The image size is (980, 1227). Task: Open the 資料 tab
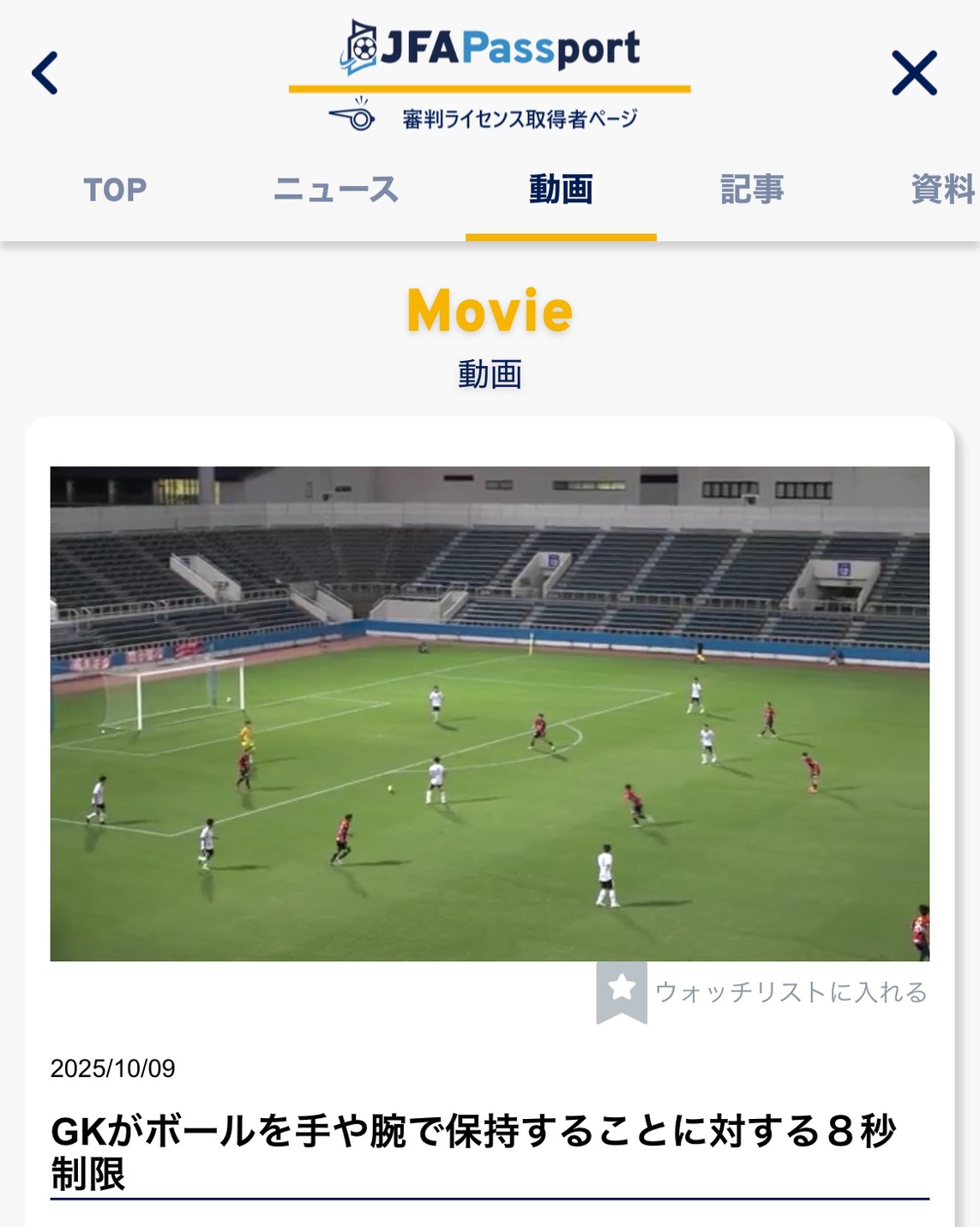(941, 189)
